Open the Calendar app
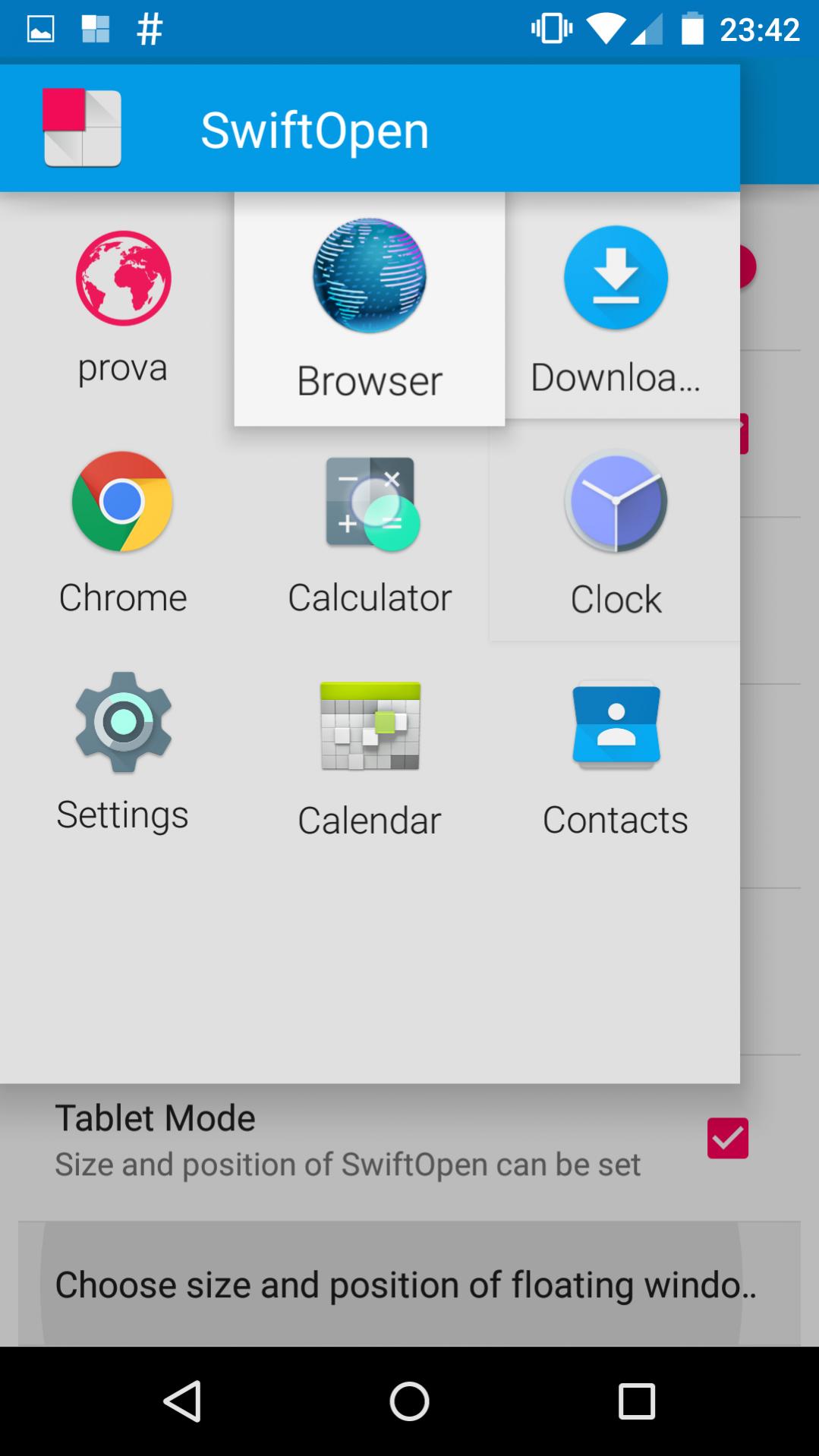The image size is (819, 1456). click(370, 755)
